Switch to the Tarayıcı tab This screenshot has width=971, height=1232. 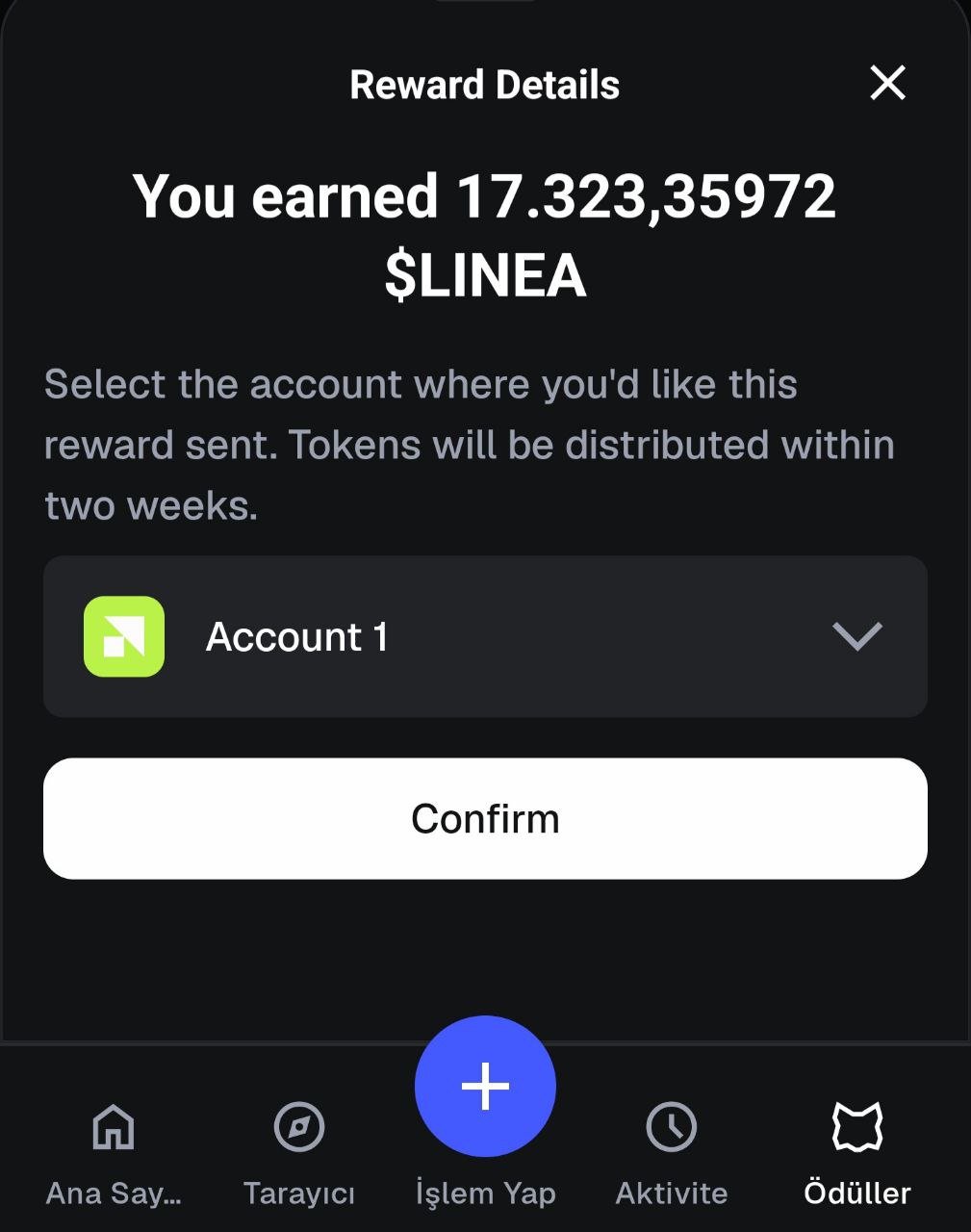[299, 1150]
